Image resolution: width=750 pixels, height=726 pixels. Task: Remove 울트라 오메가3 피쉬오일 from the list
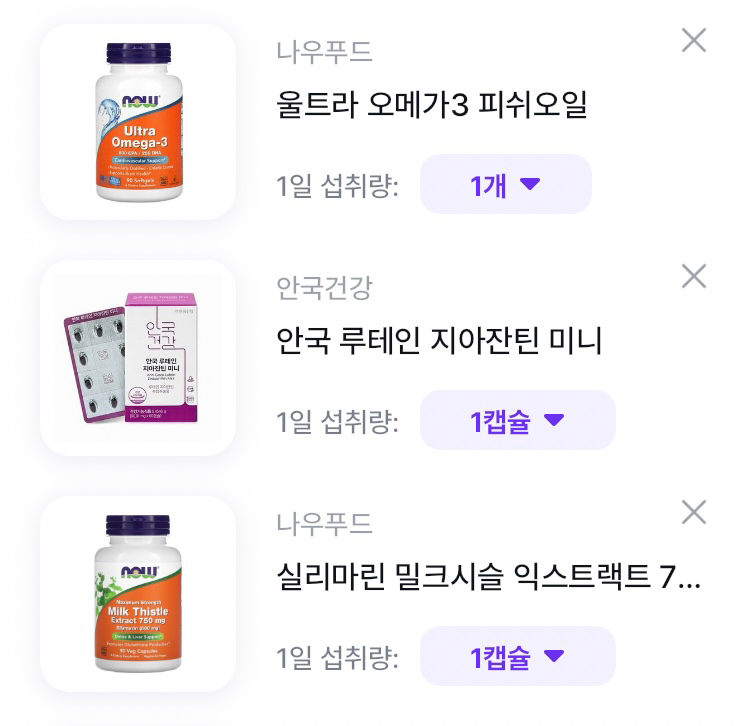693,41
